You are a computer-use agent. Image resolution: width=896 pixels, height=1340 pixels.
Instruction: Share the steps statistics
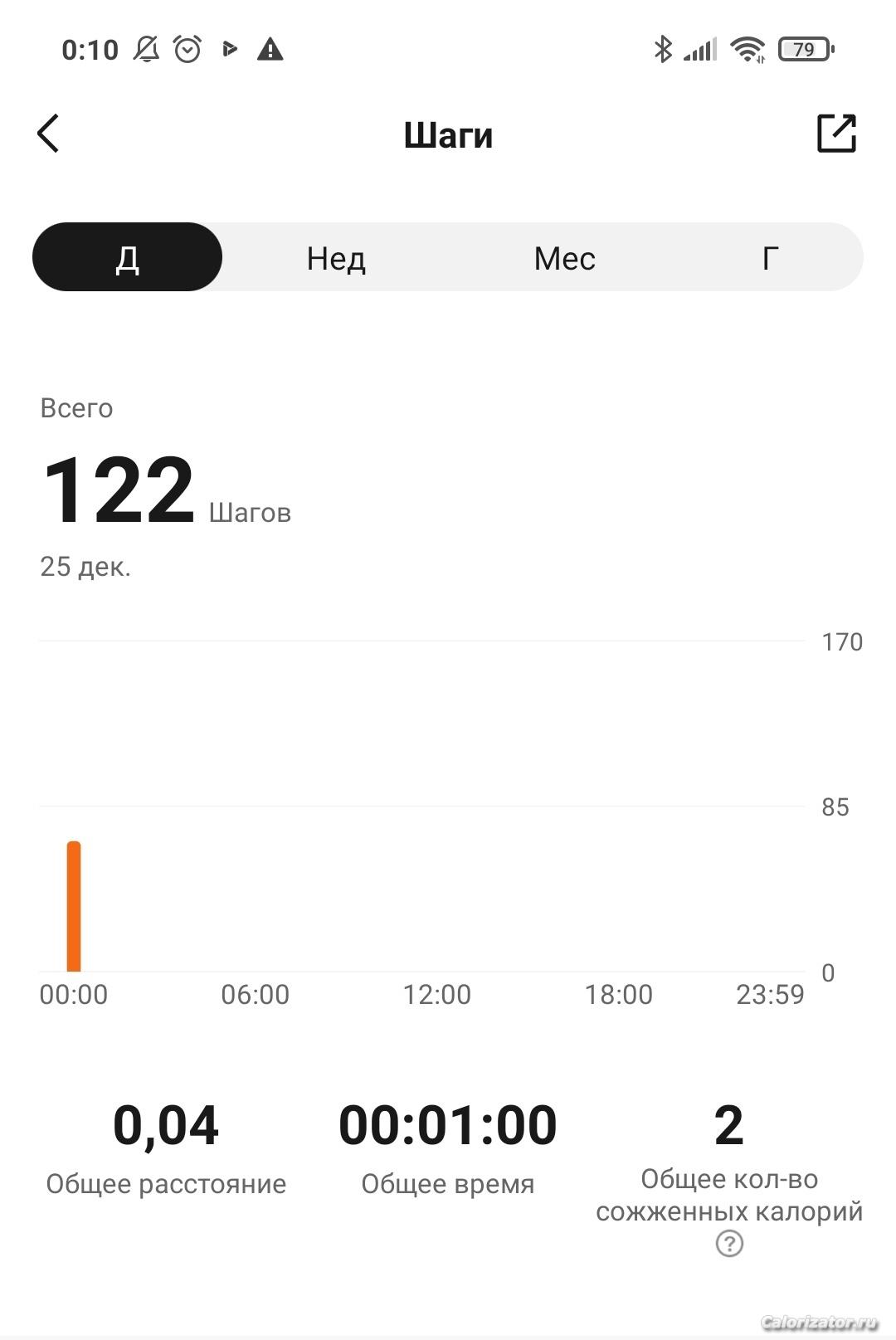point(835,134)
